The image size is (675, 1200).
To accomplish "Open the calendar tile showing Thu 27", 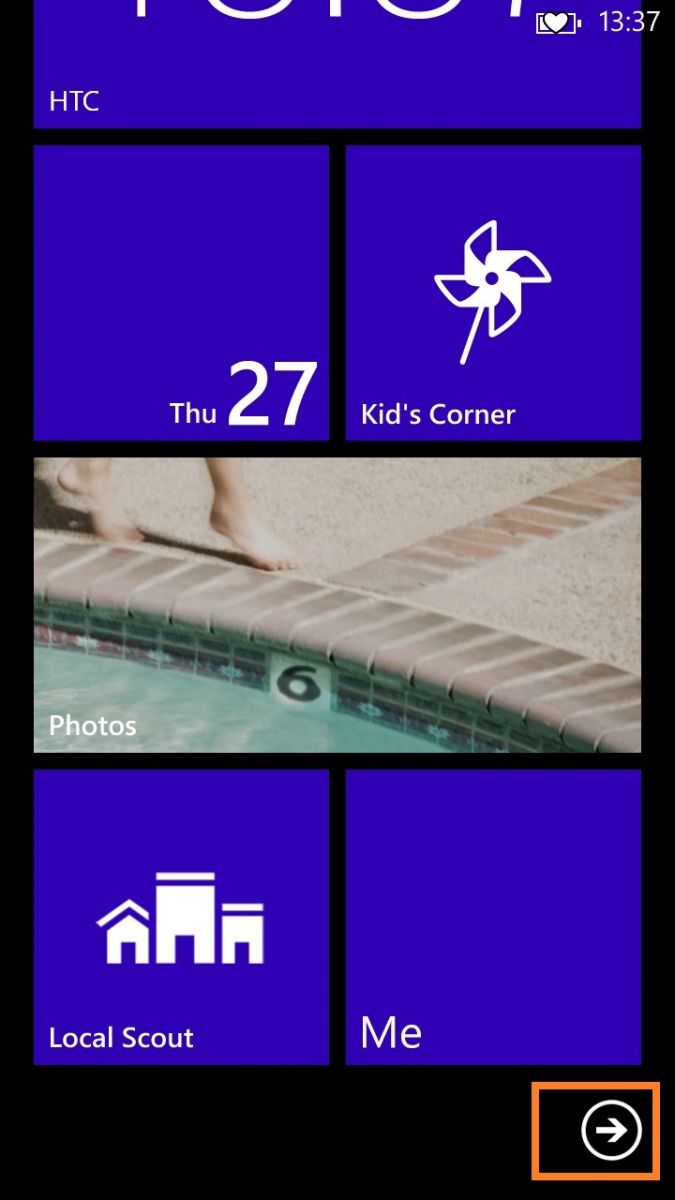I will (x=181, y=293).
